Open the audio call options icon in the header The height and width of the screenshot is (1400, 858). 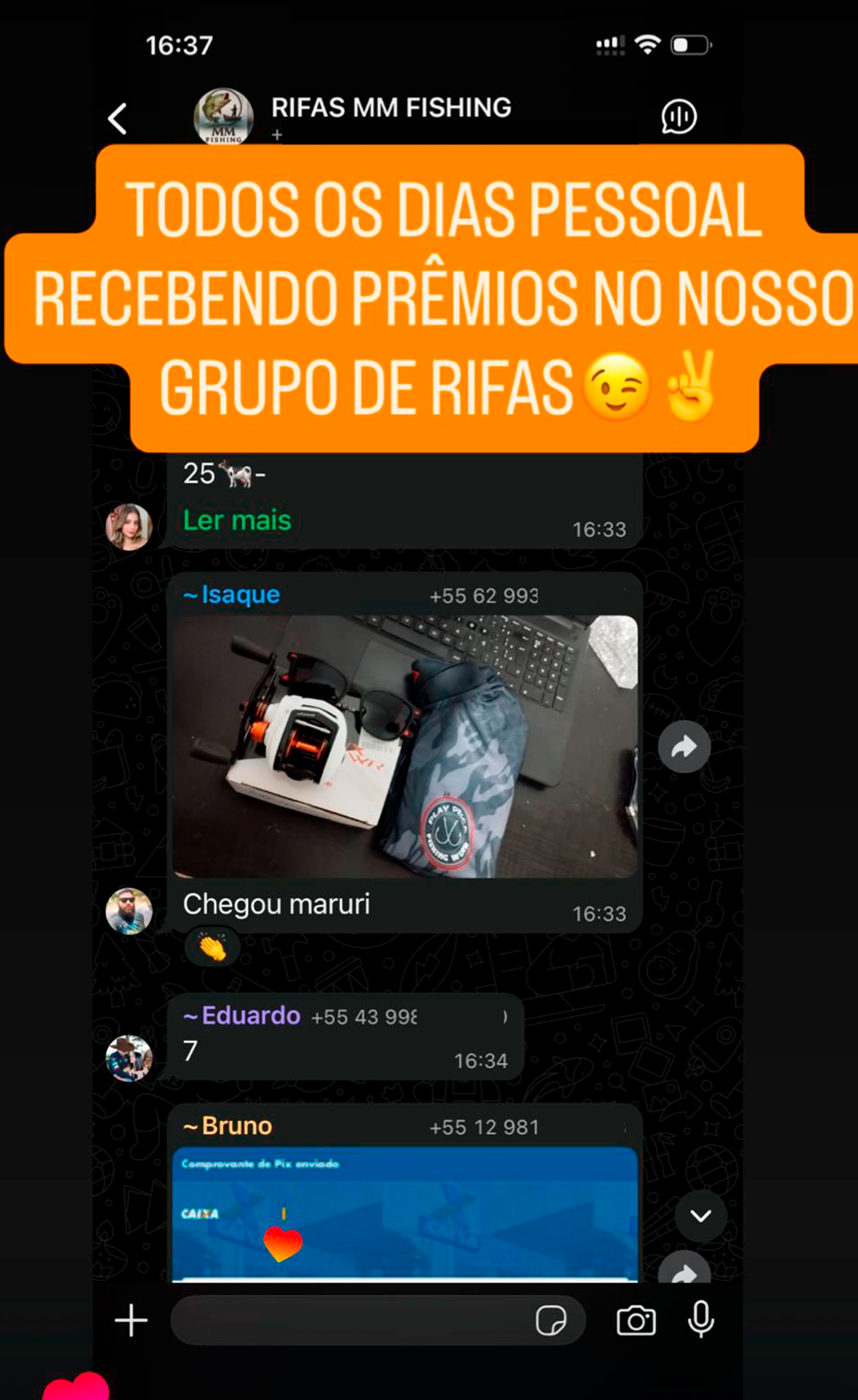678,116
